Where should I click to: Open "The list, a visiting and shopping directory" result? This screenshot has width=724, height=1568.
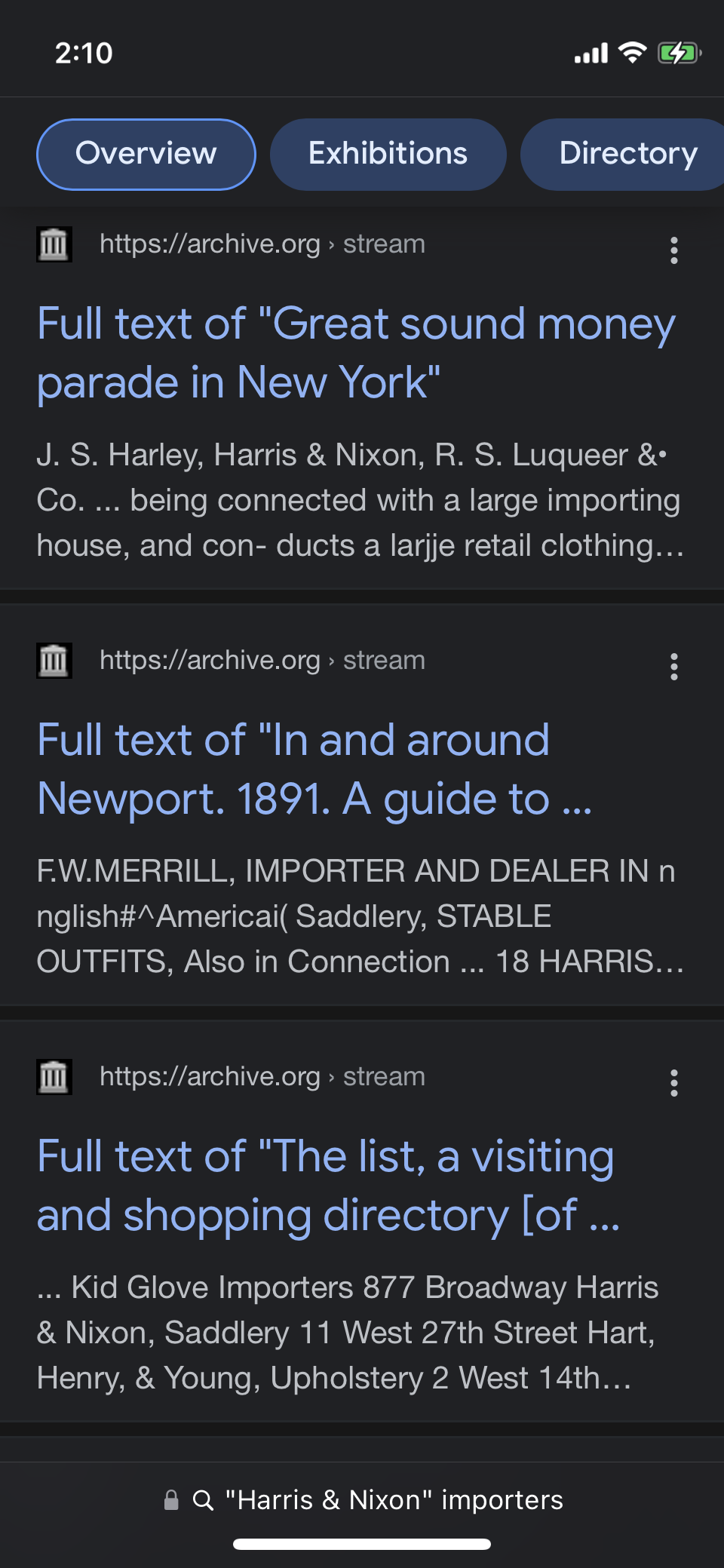coord(328,1186)
